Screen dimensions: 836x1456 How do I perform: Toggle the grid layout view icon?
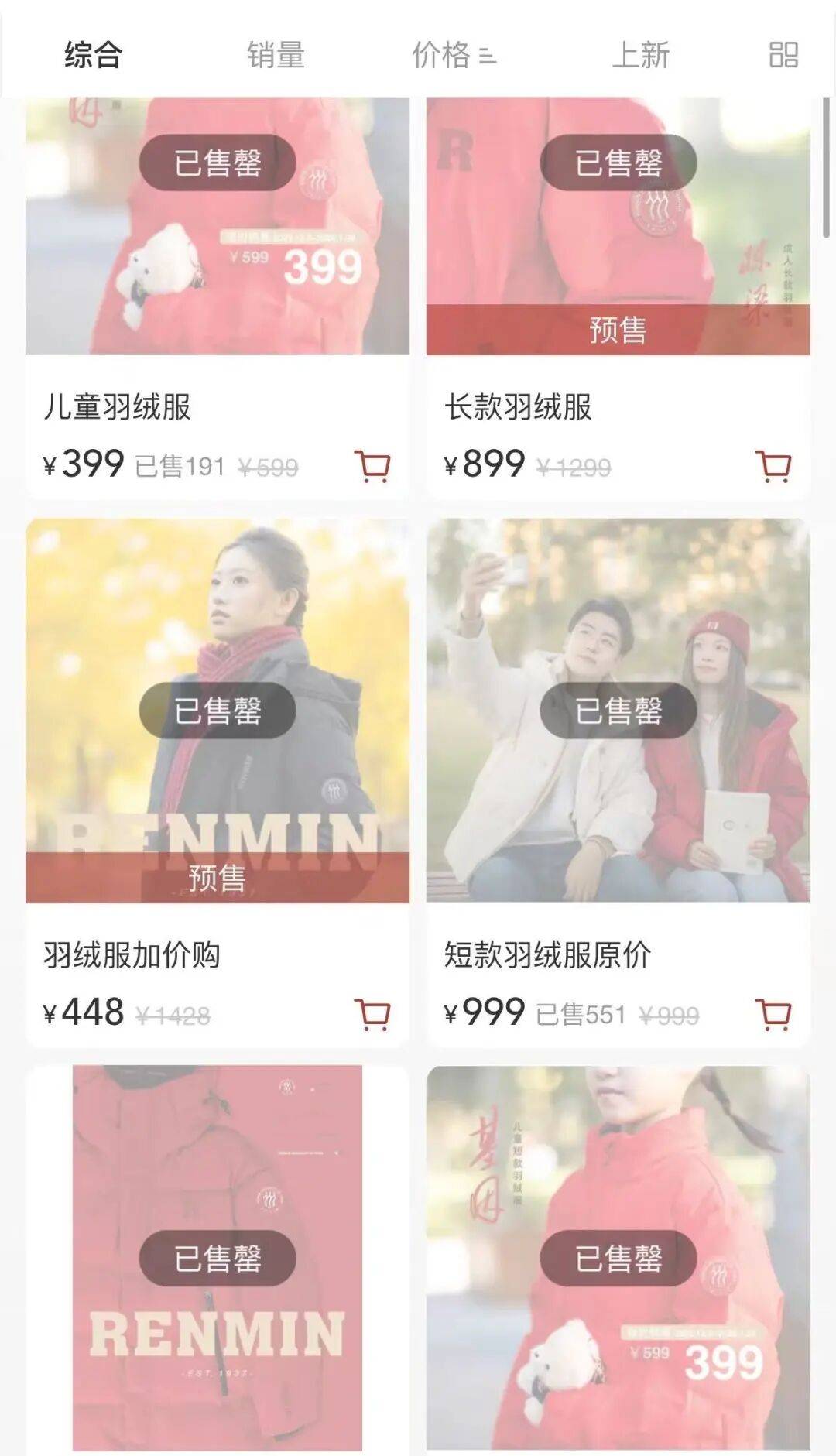coord(783,55)
